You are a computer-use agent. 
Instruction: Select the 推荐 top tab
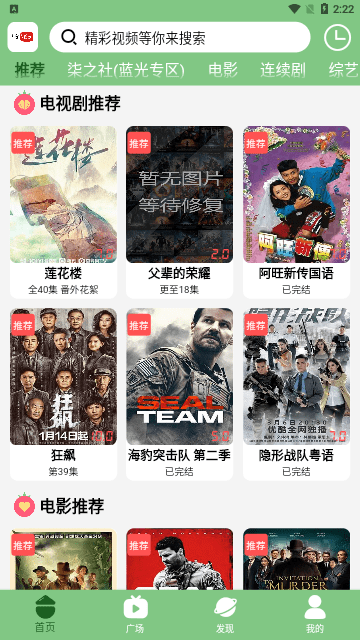[x=30, y=70]
